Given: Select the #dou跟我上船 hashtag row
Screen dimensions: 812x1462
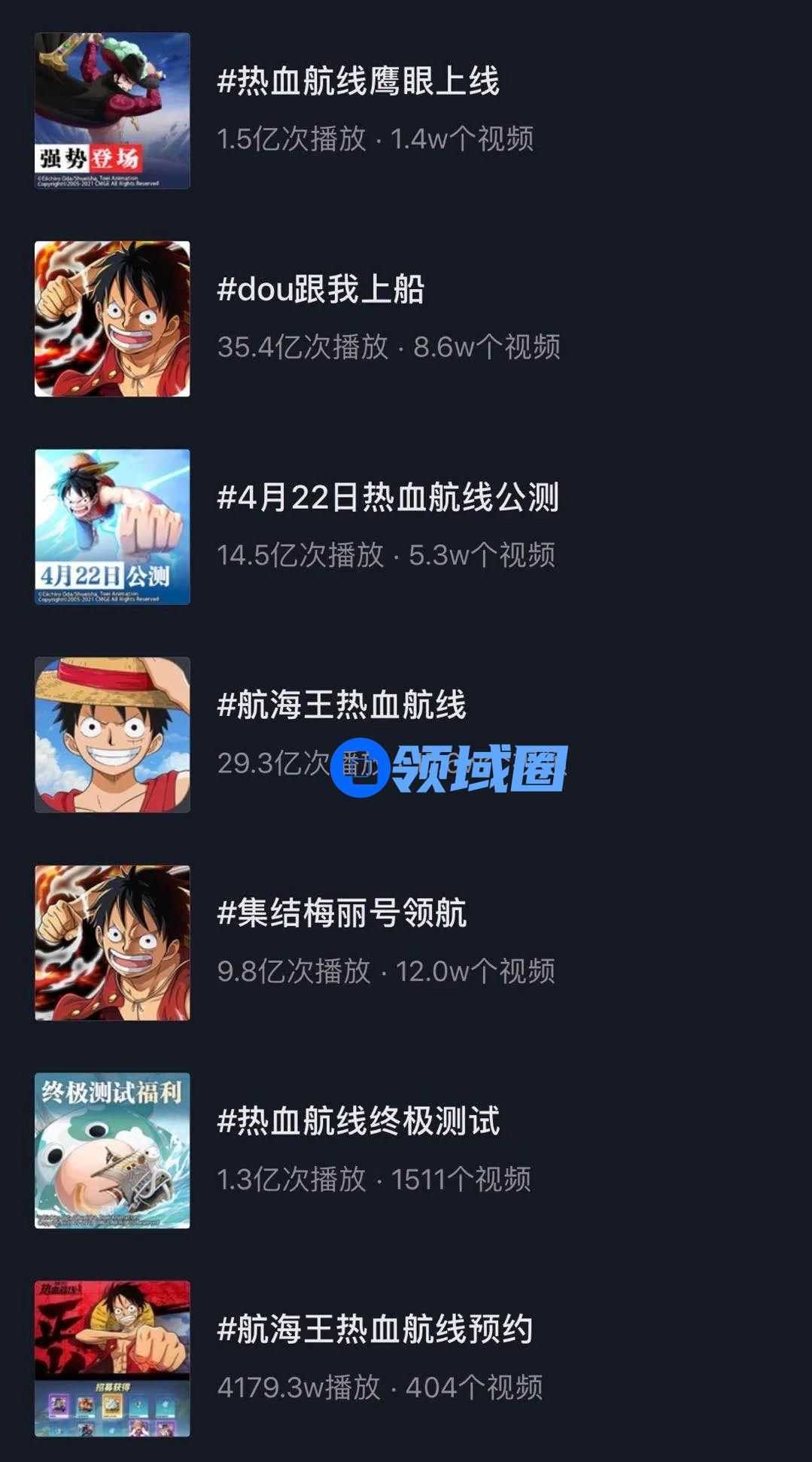Looking at the screenshot, I should click(321, 289).
